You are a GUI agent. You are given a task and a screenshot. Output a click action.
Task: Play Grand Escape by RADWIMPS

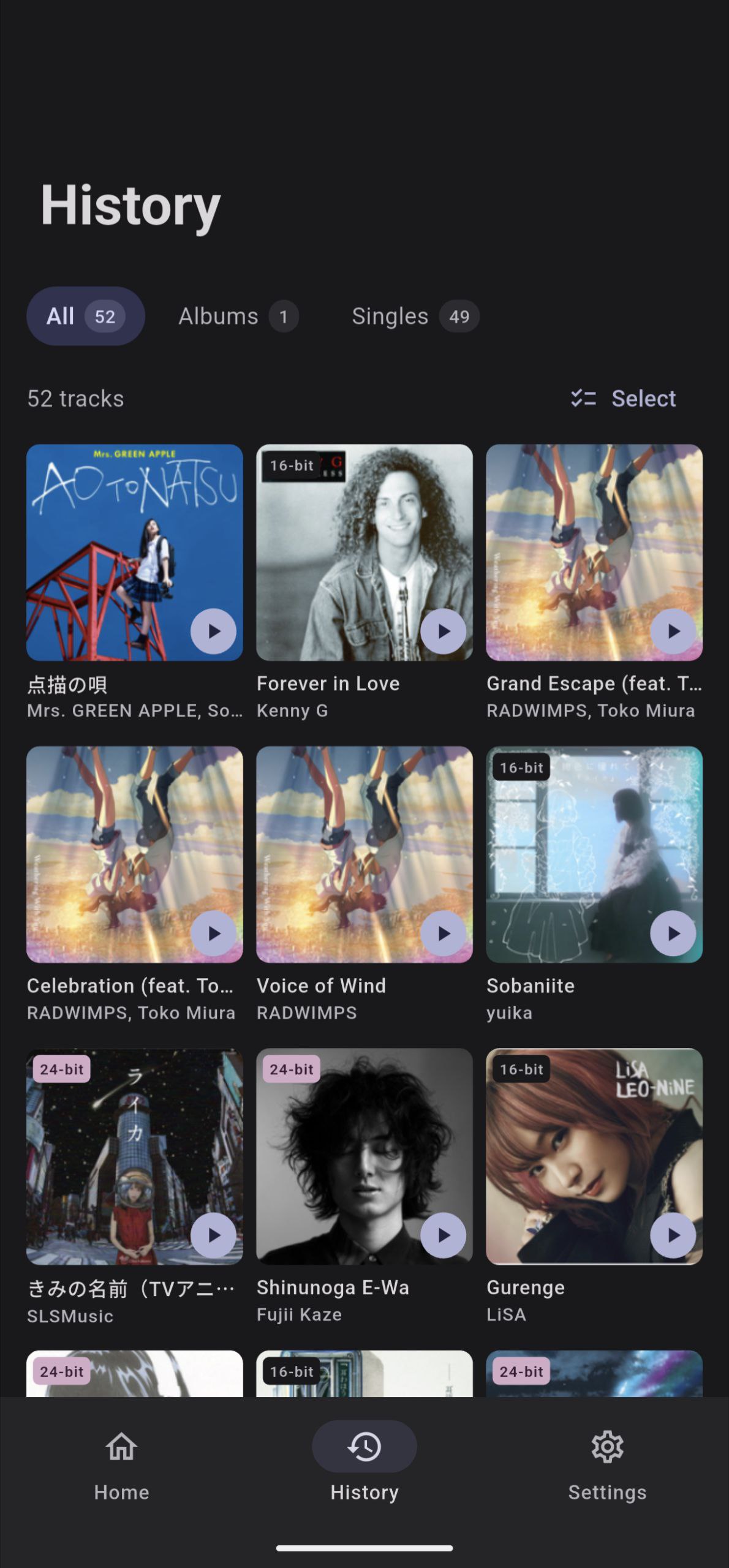673,631
